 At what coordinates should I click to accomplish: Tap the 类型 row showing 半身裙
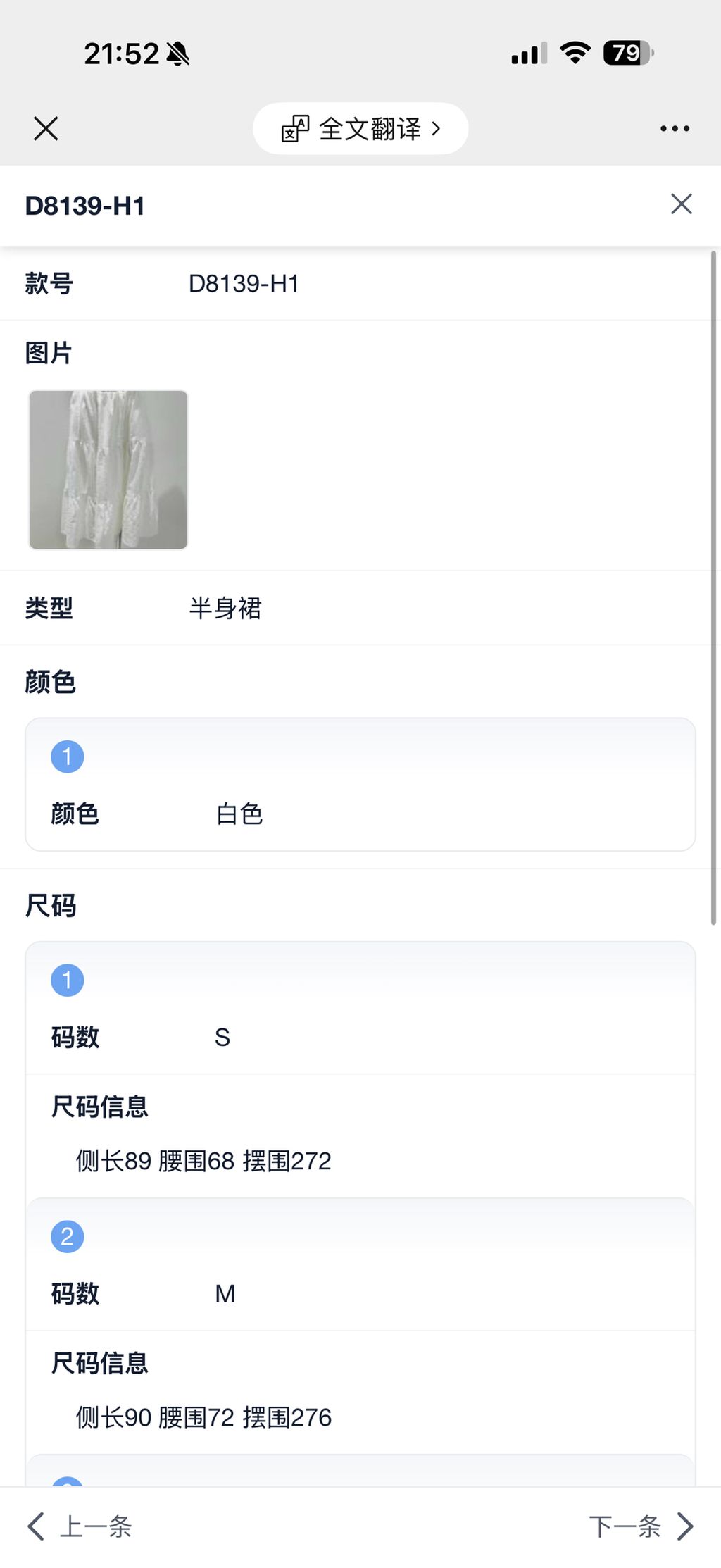click(226, 608)
